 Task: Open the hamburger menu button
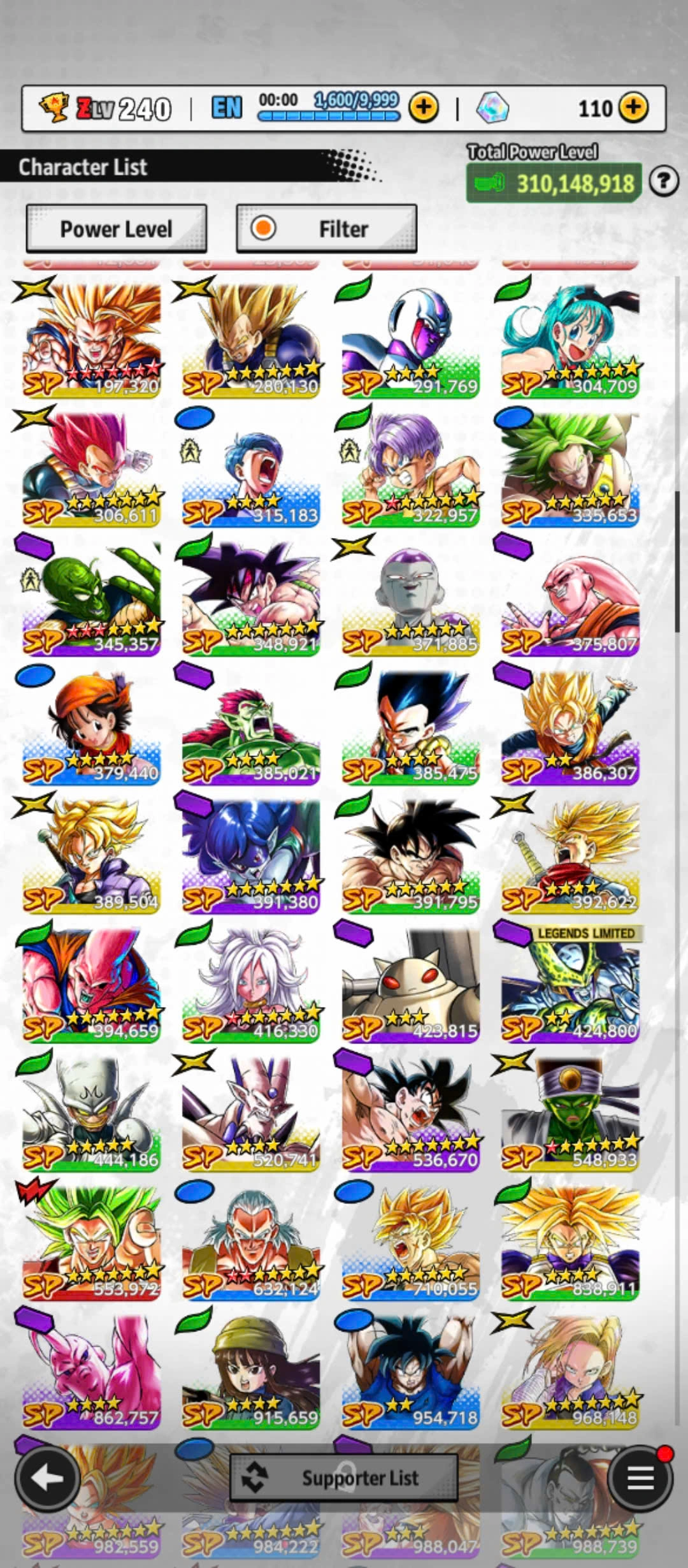(x=640, y=1478)
